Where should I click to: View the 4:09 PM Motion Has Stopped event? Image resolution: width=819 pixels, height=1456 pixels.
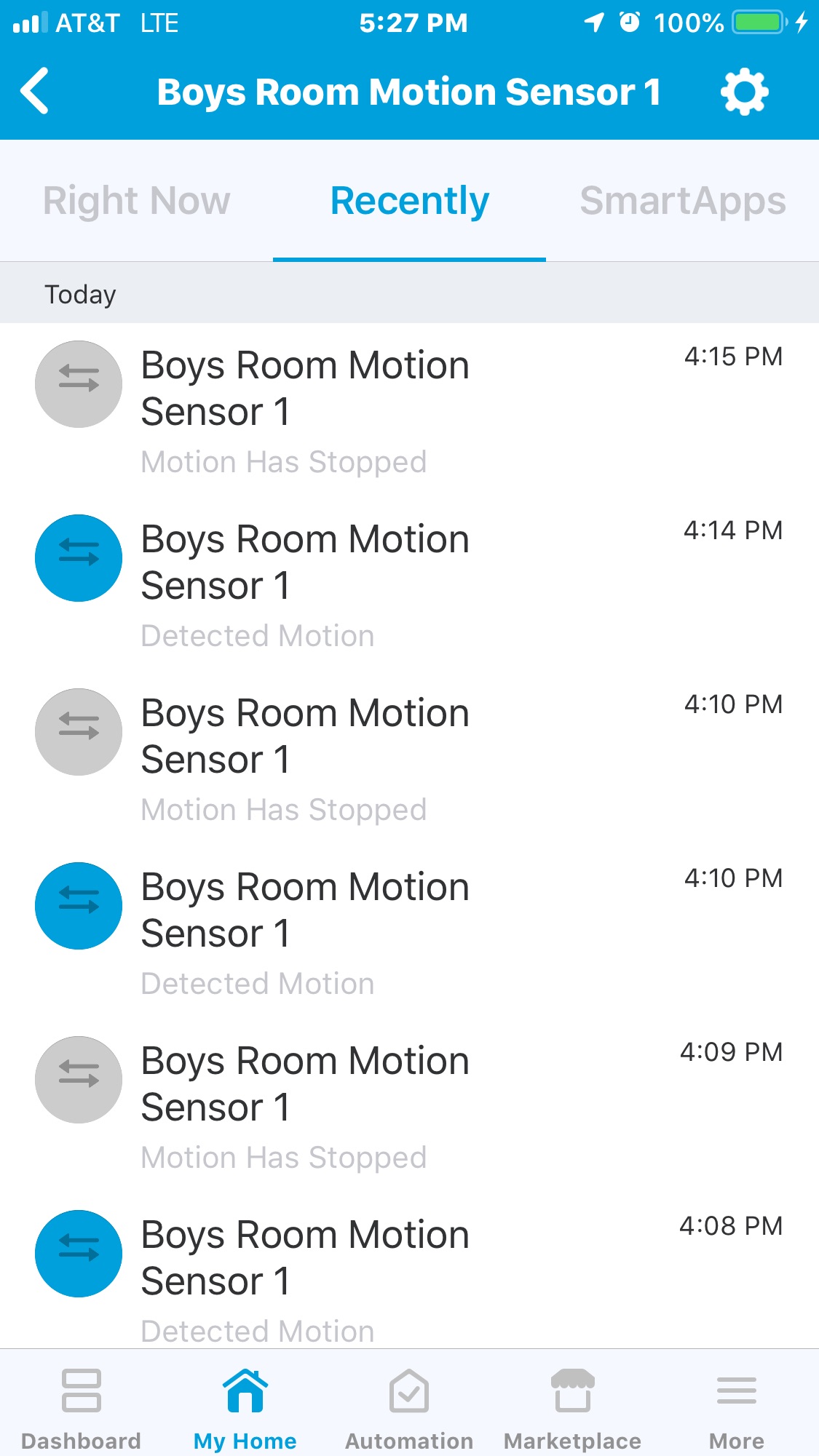408,1106
